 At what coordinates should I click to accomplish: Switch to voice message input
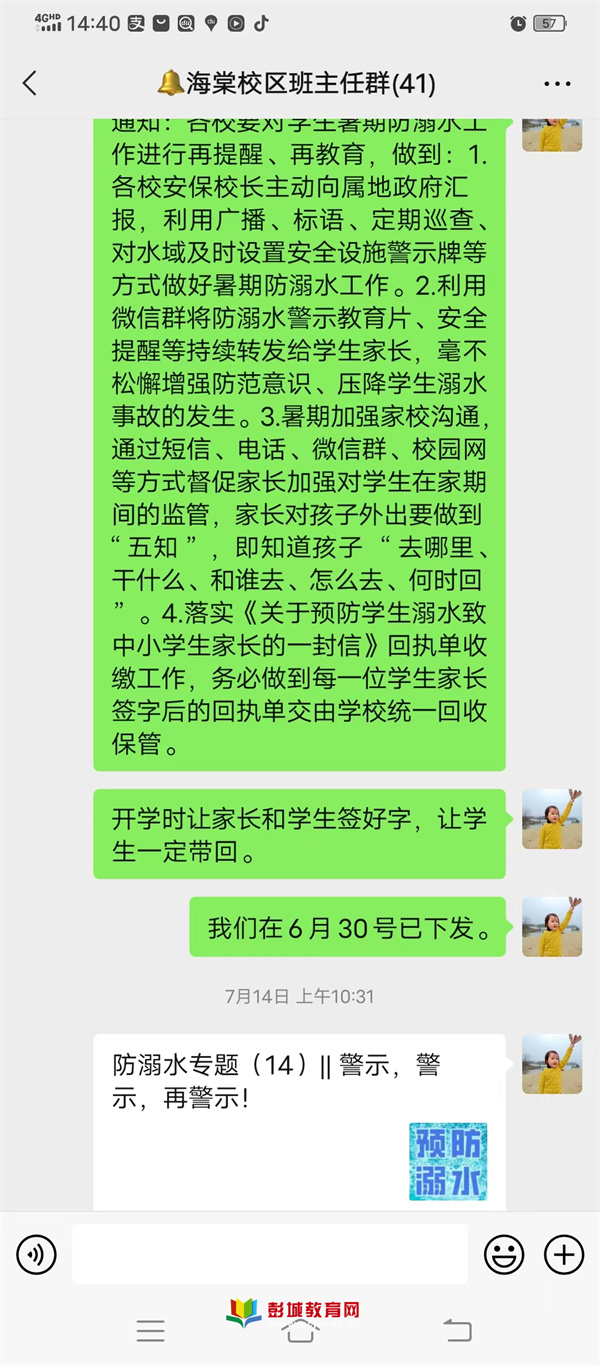37,1254
